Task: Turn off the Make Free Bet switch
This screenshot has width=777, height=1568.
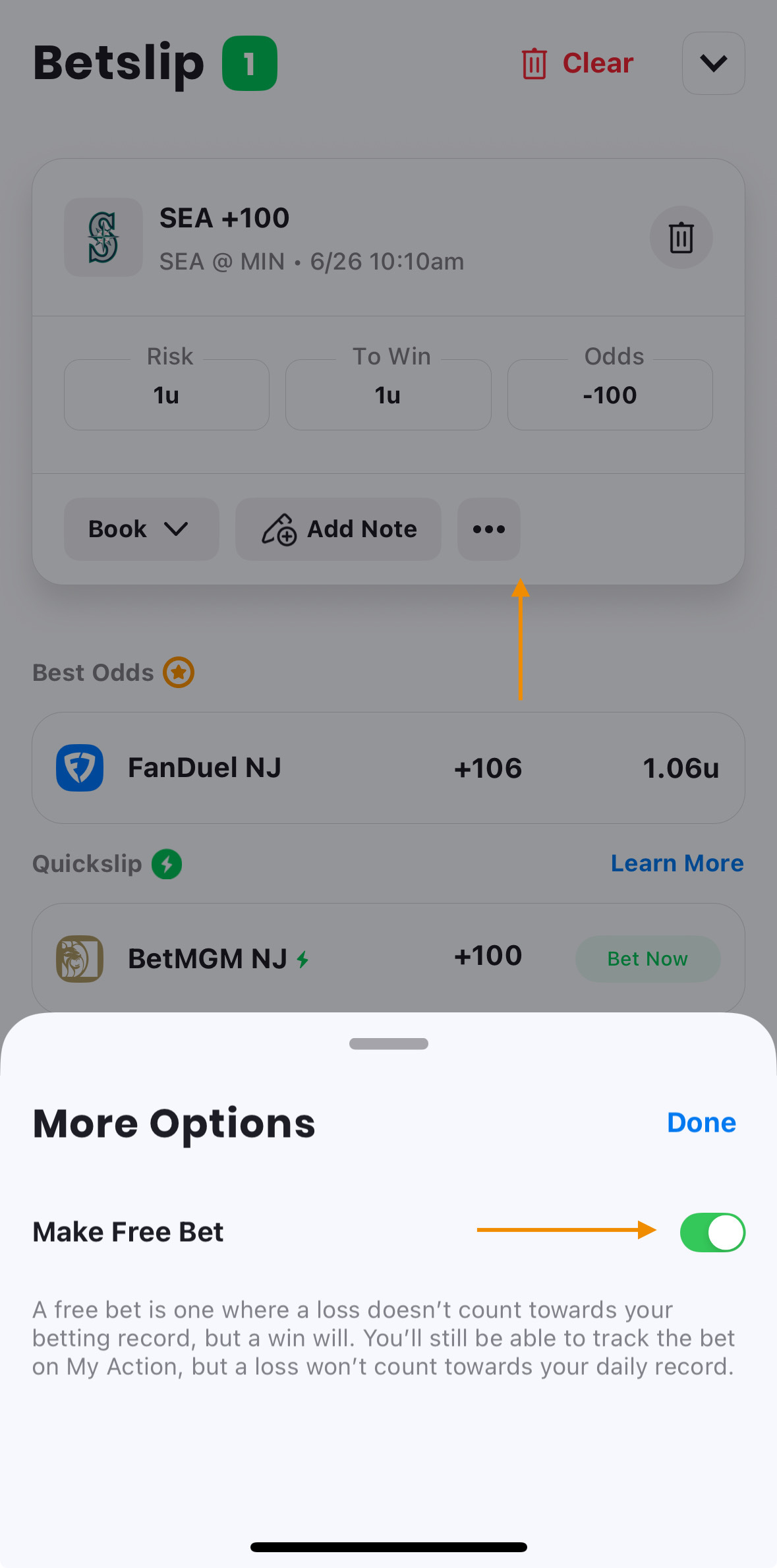Action: coord(712,1232)
